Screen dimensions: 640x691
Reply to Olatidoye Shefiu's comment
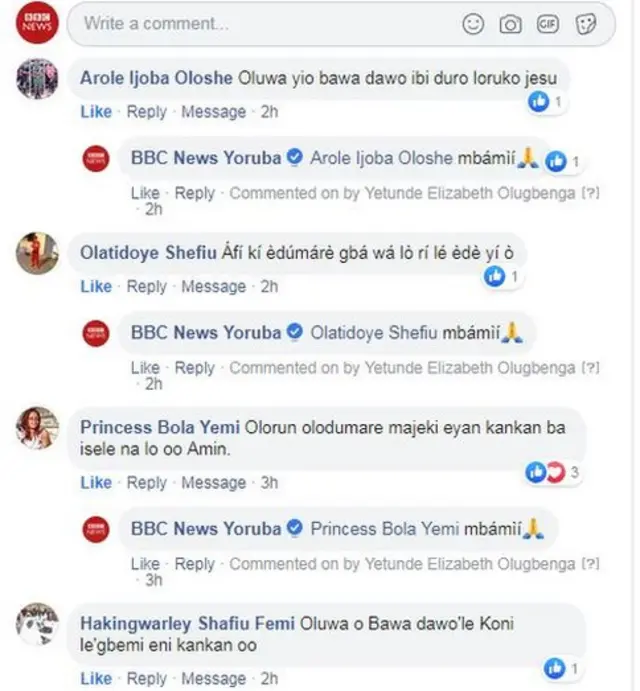tap(146, 286)
